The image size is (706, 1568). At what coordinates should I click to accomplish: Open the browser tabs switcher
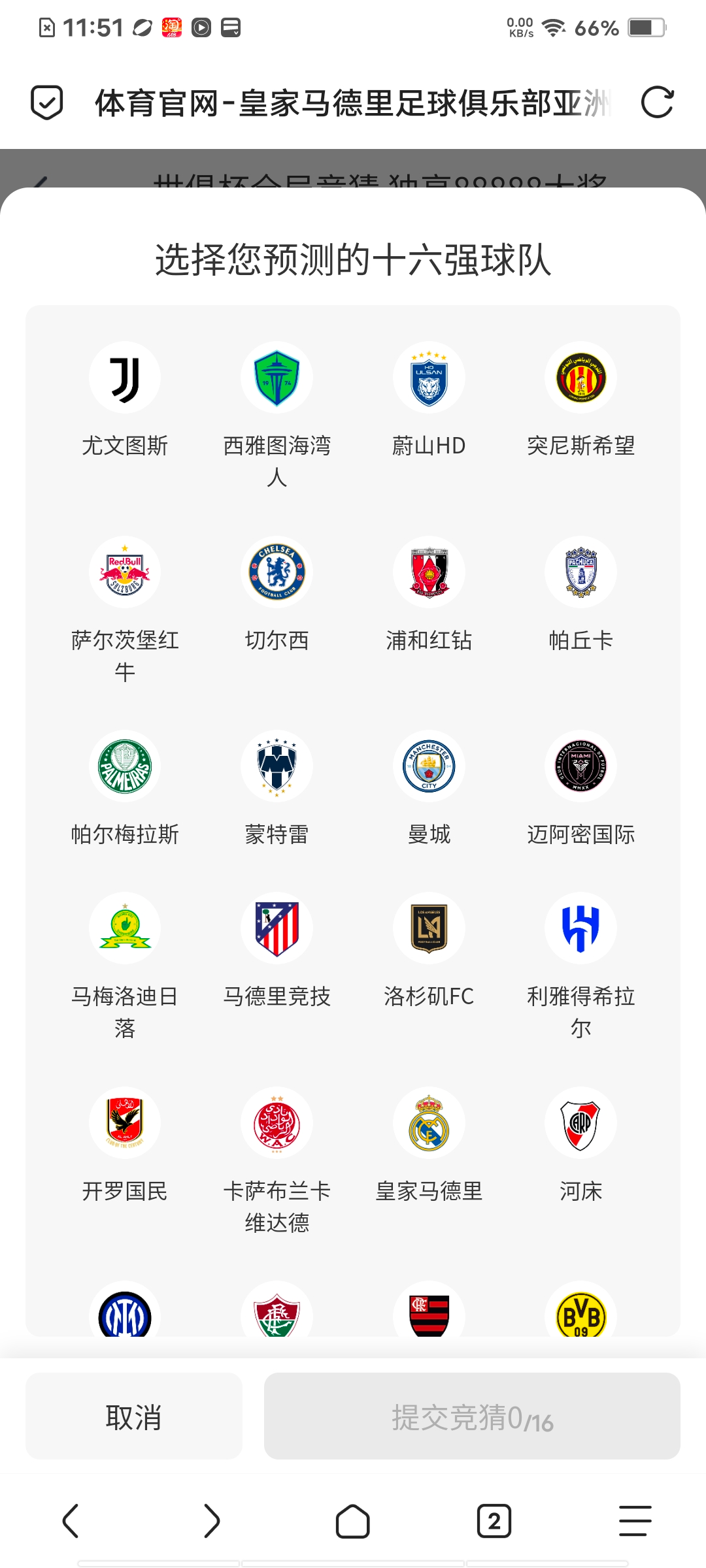(x=494, y=1521)
